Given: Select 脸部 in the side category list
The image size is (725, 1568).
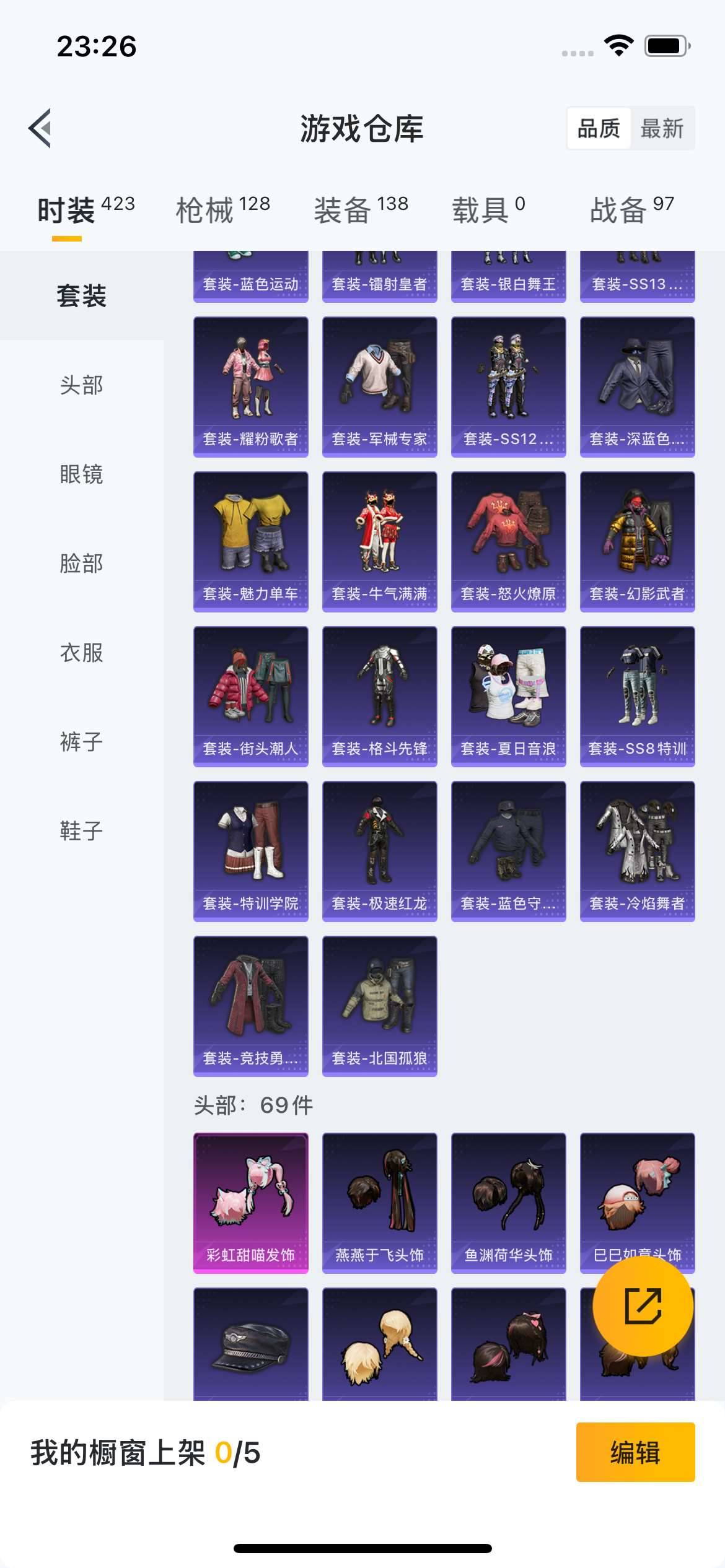Looking at the screenshot, I should coord(81,564).
